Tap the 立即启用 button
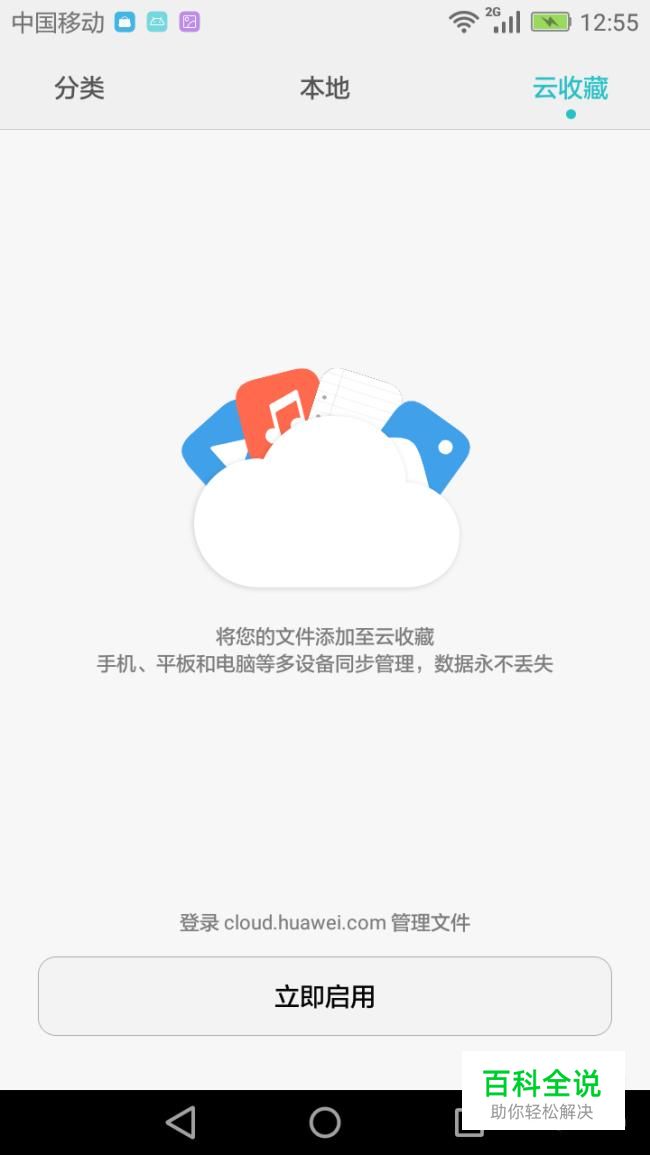 pyautogui.click(x=325, y=996)
